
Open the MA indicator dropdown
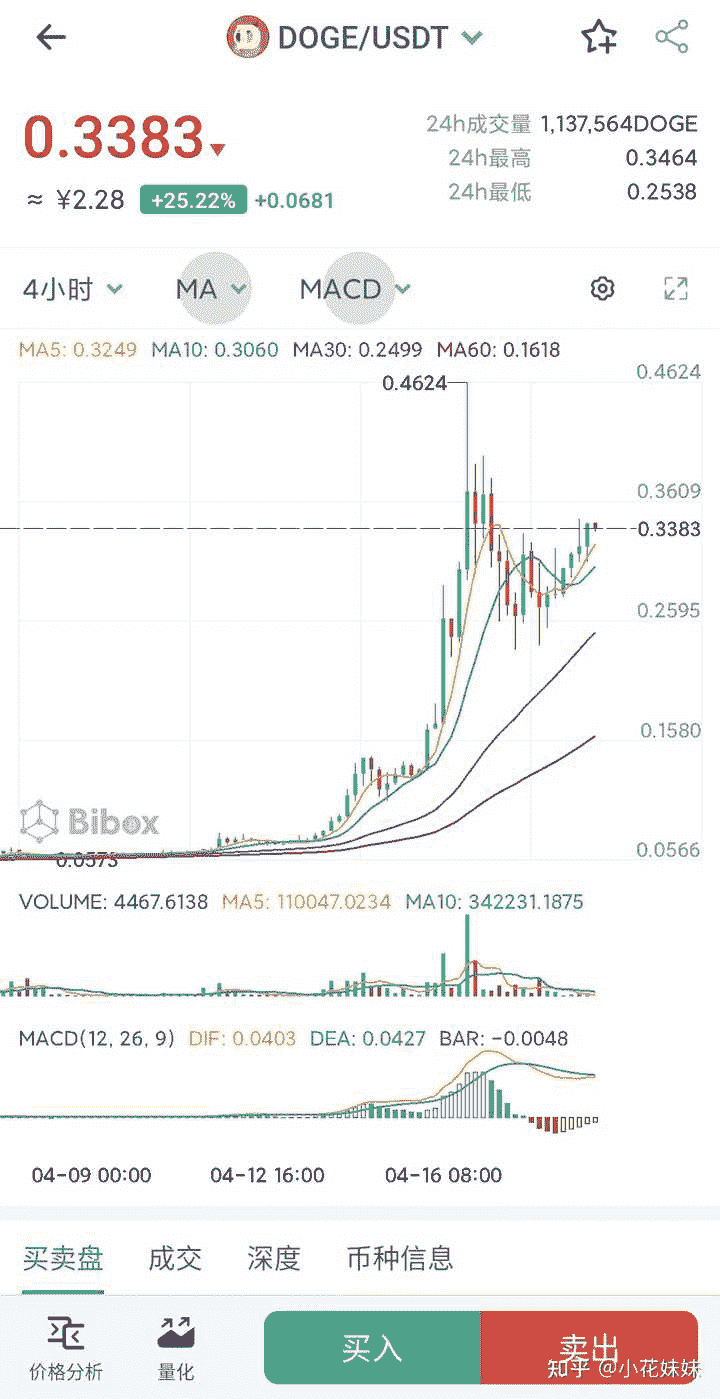(210, 289)
